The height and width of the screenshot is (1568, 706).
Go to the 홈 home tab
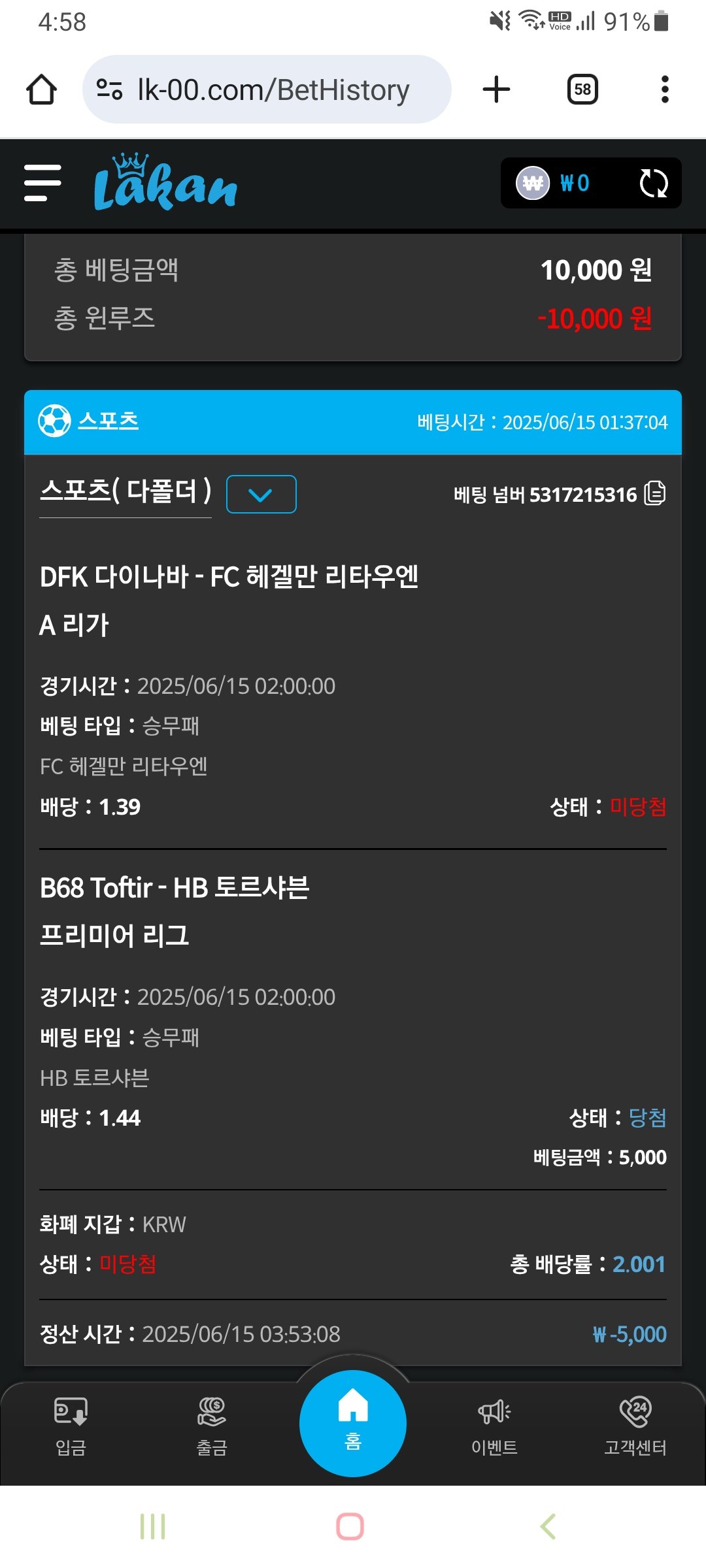click(x=353, y=1423)
